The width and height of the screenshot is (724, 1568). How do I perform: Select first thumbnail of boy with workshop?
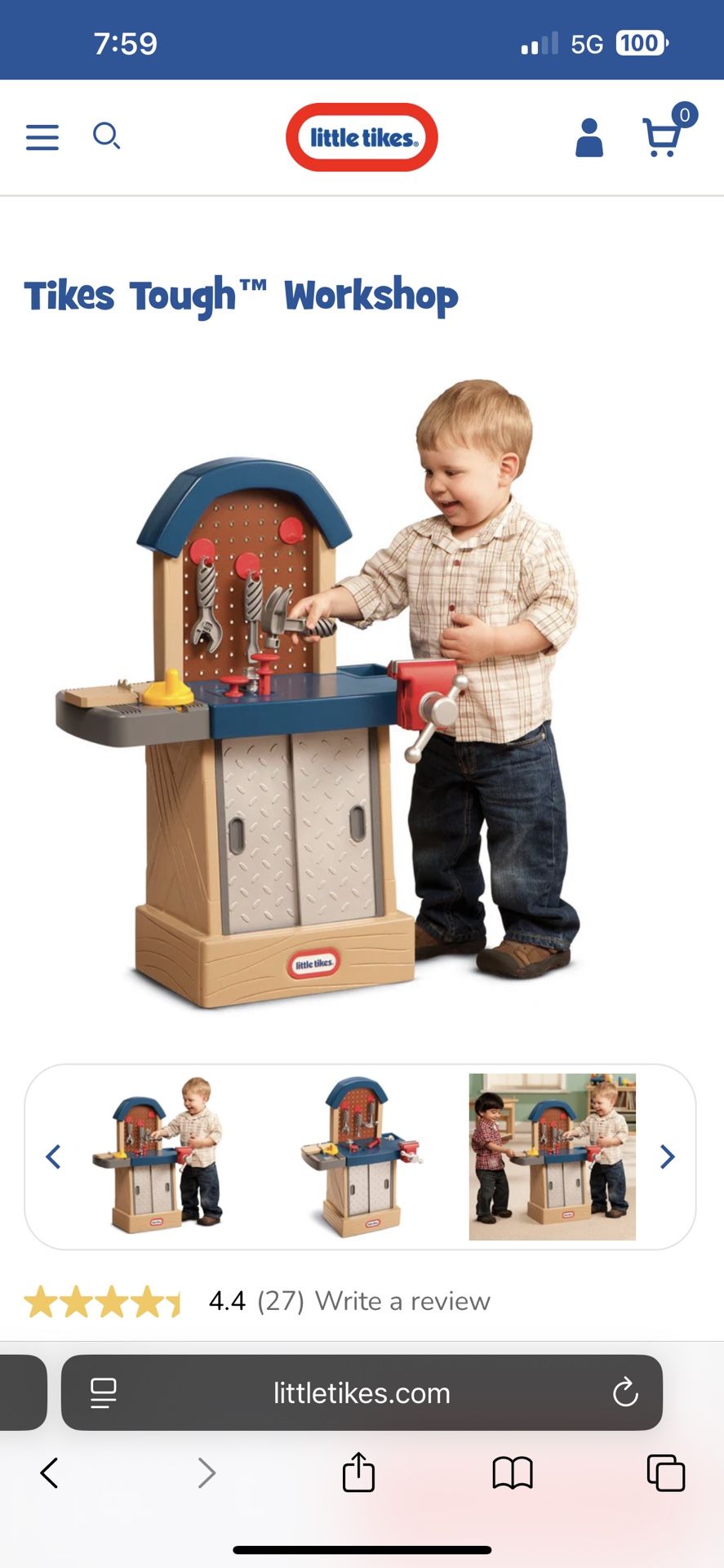(x=158, y=1155)
